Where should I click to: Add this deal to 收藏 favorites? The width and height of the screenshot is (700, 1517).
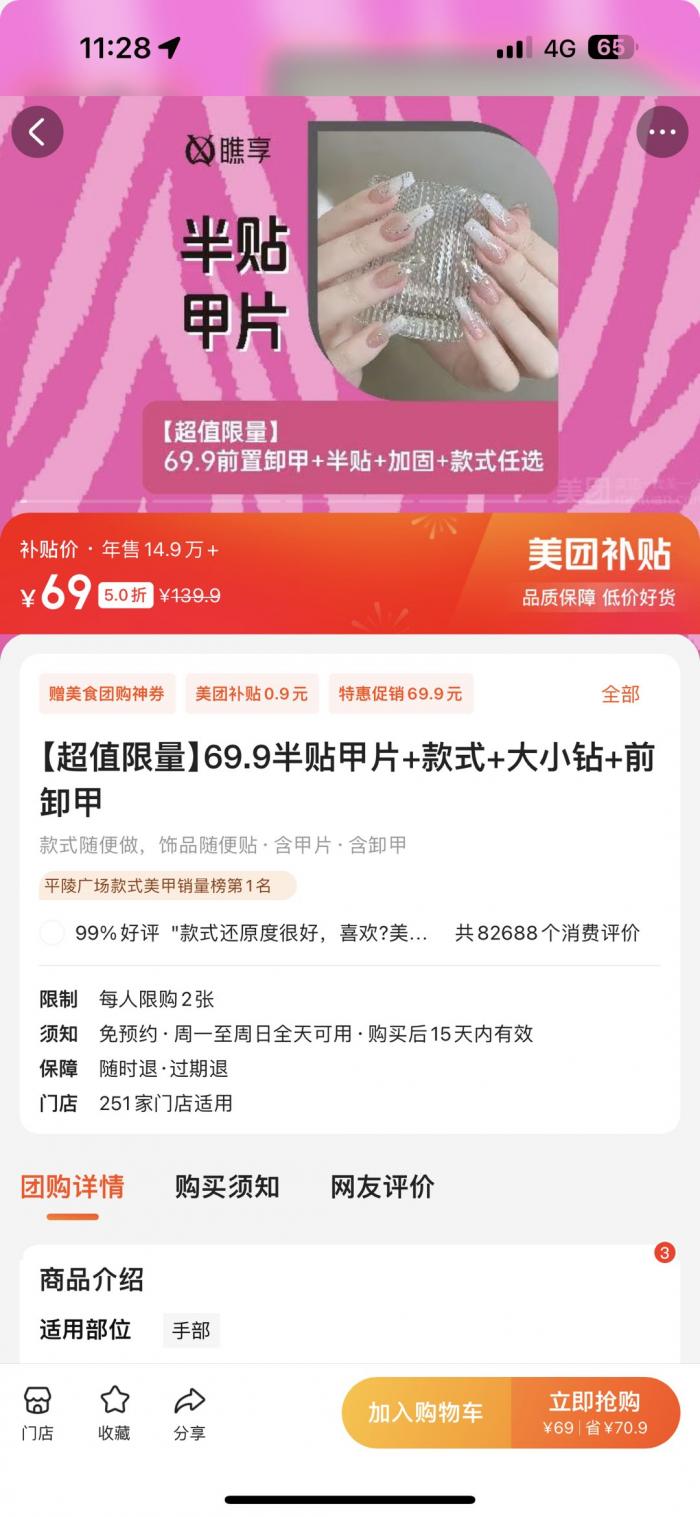114,1413
